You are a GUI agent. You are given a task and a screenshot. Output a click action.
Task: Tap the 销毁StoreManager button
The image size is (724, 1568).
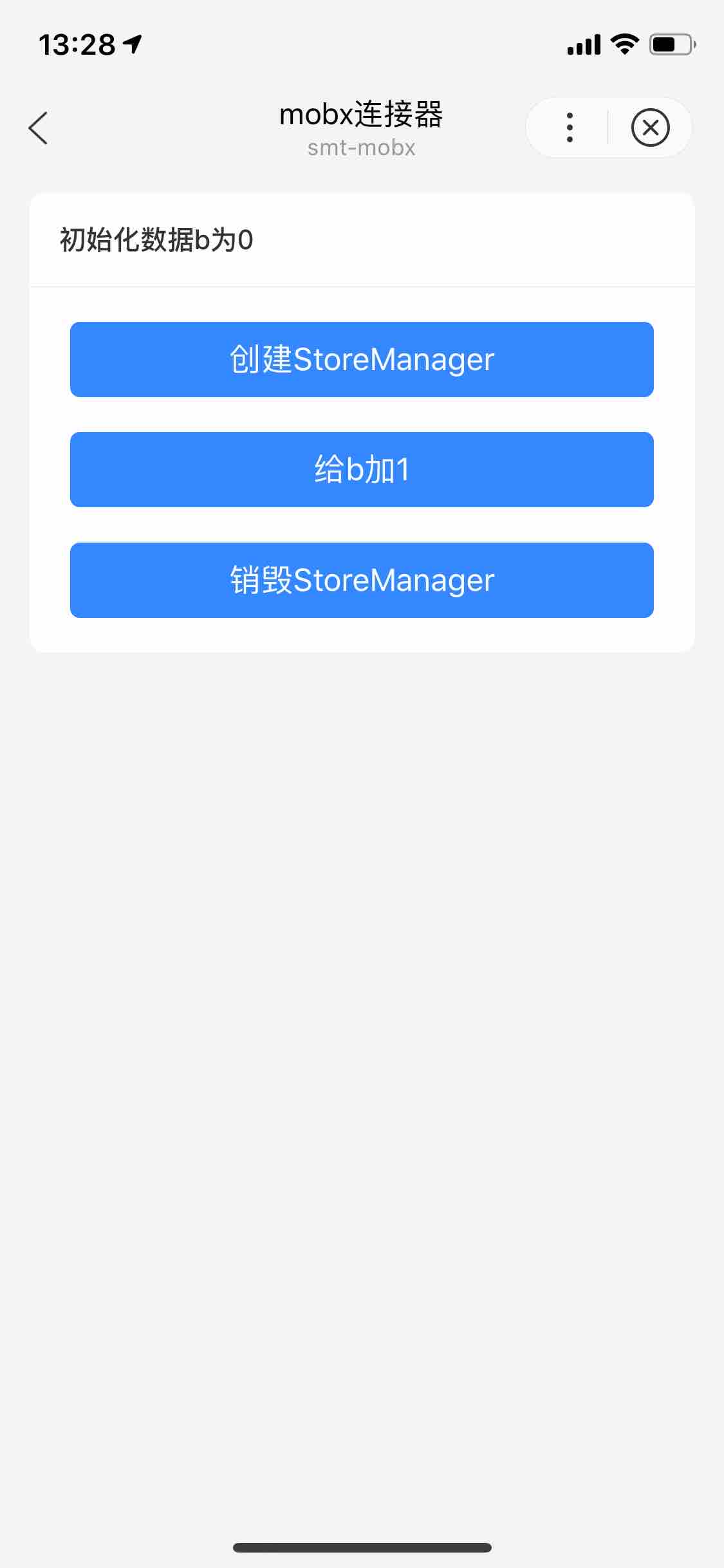click(362, 580)
